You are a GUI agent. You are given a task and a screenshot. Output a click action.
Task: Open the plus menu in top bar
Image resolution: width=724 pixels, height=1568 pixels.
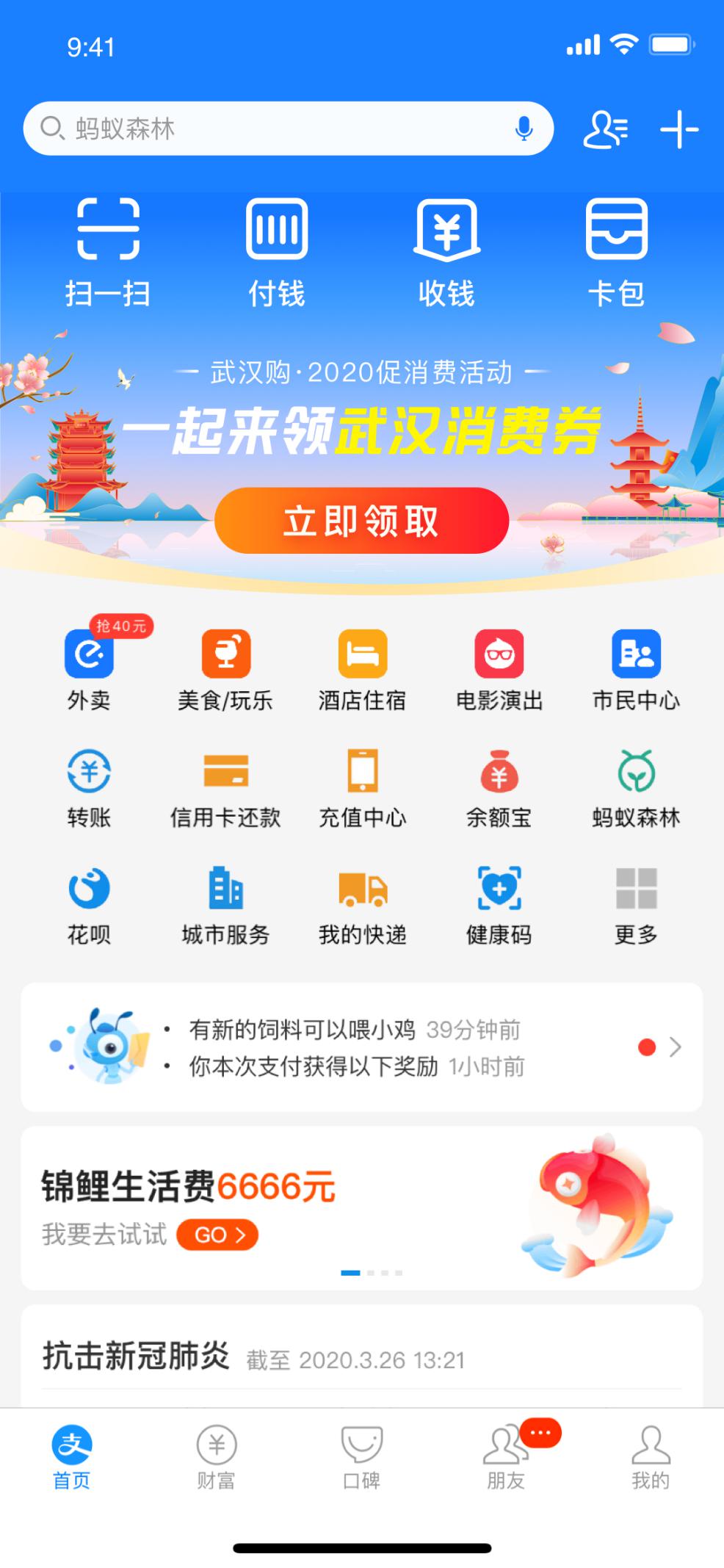click(679, 130)
